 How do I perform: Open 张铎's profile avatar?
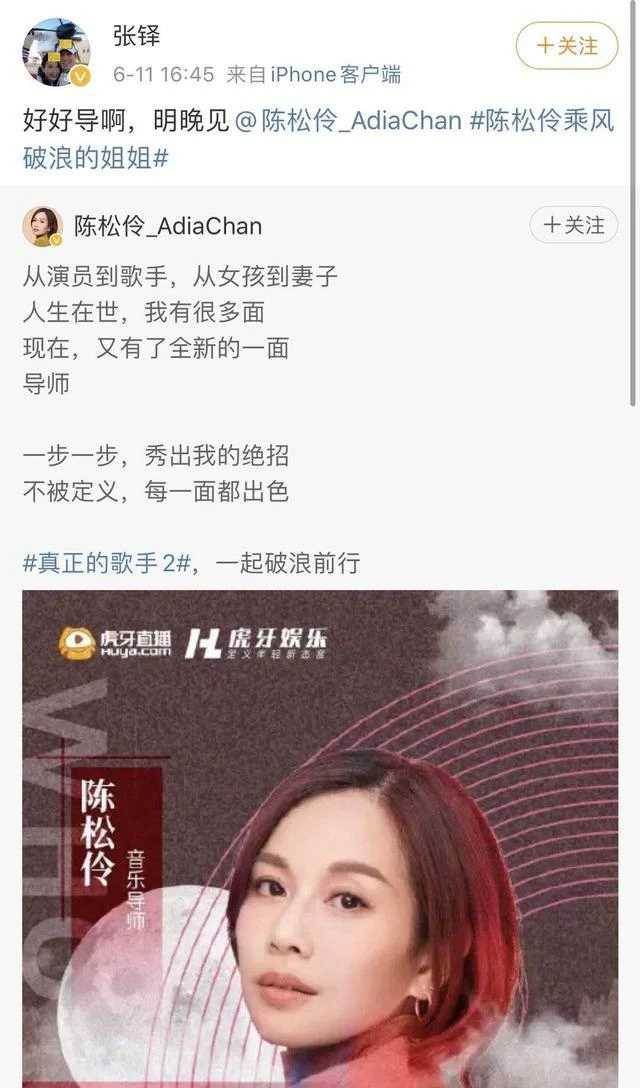tap(56, 52)
